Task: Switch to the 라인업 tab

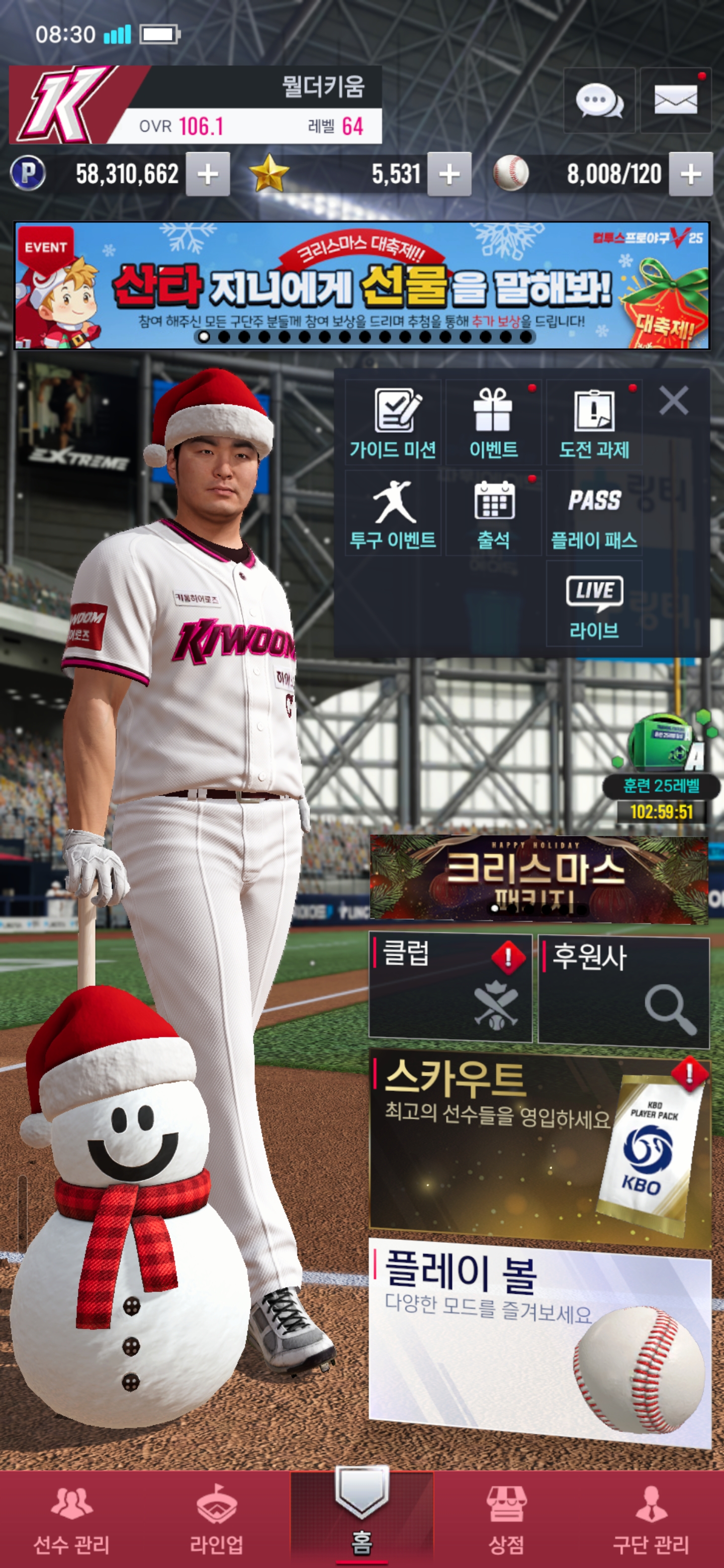Action: [217, 1519]
